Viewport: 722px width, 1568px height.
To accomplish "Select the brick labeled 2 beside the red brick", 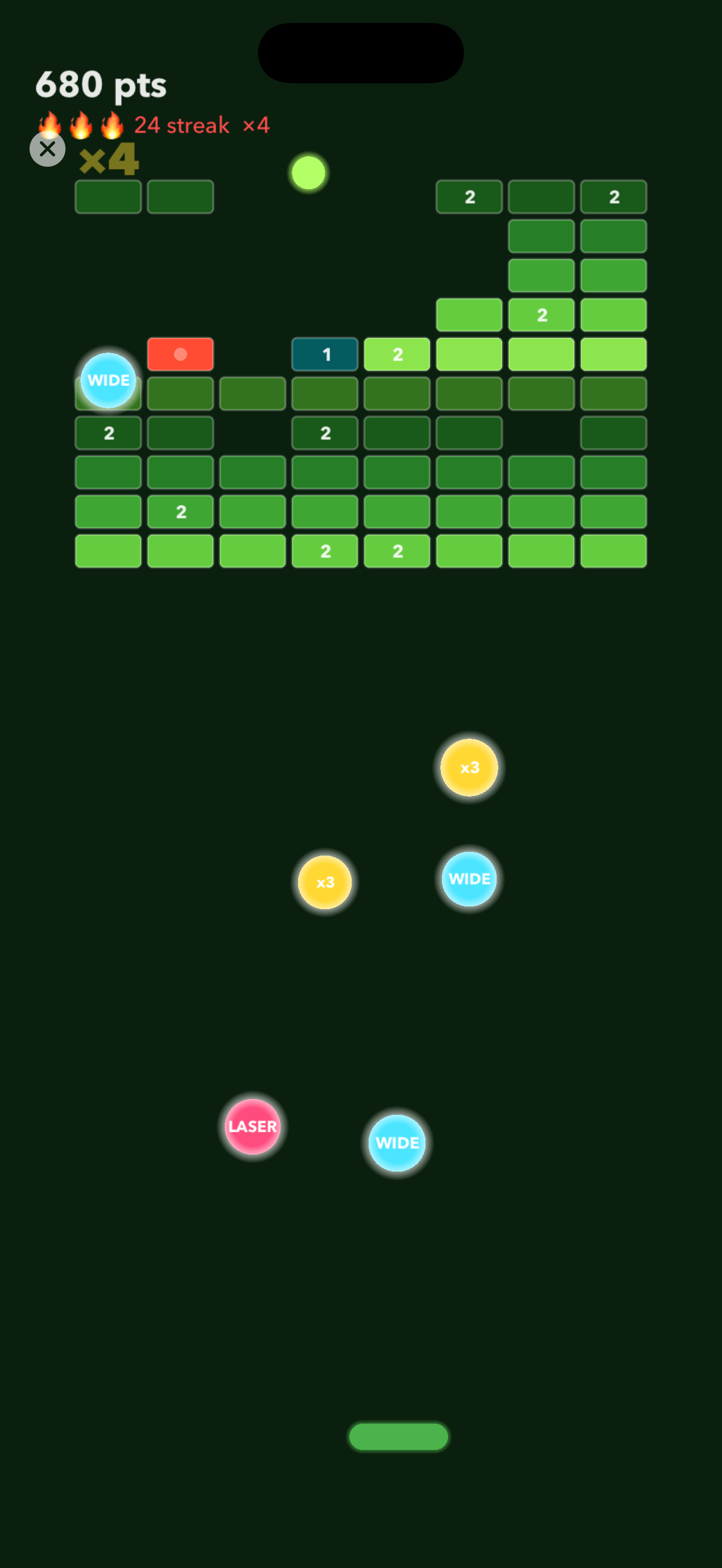I will click(x=397, y=354).
